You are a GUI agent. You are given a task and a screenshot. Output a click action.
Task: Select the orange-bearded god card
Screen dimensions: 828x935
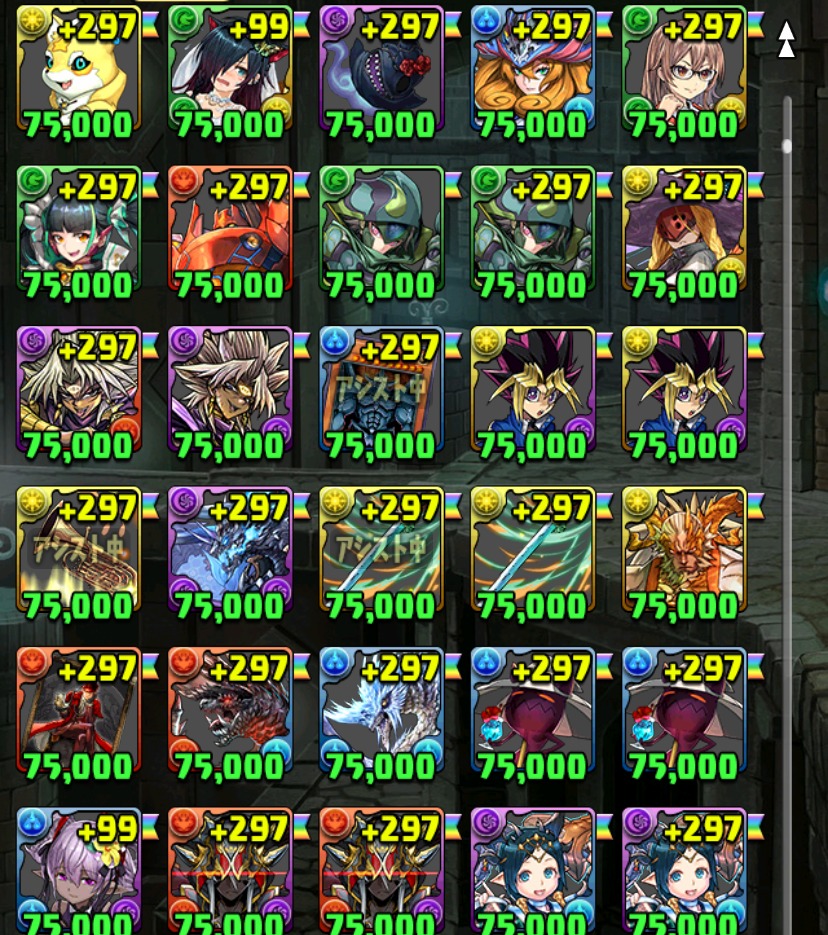684,552
